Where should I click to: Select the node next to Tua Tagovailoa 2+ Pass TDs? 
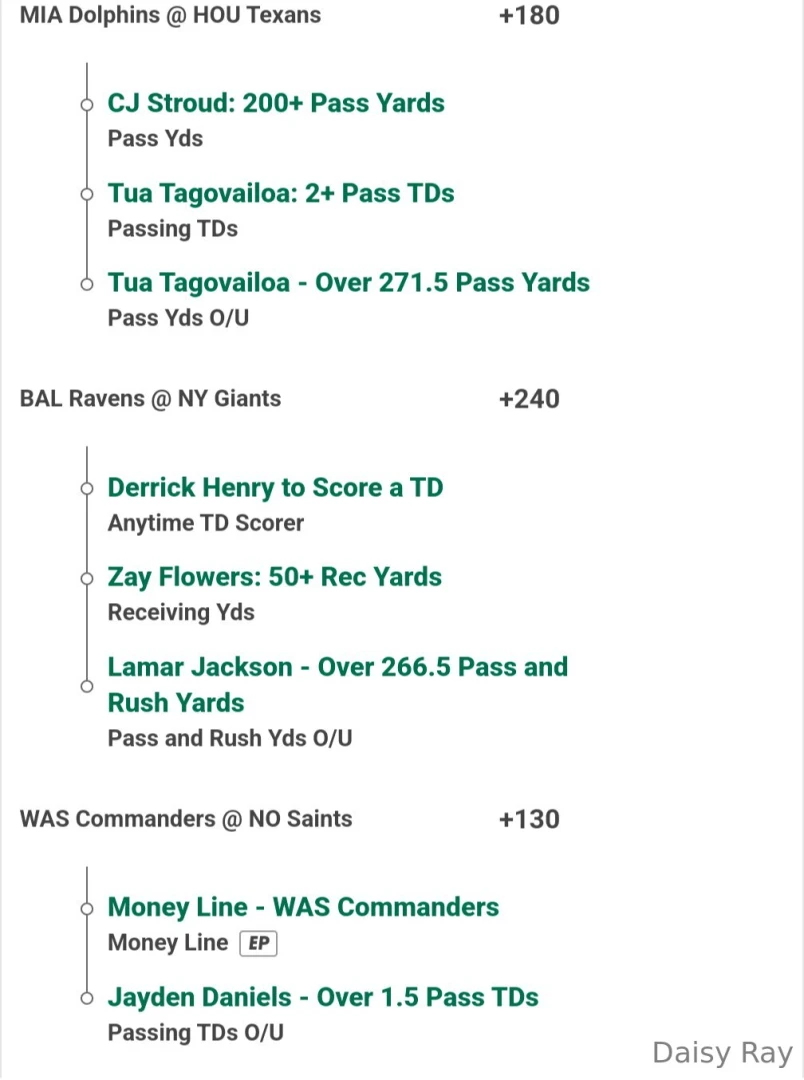pyautogui.click(x=87, y=194)
